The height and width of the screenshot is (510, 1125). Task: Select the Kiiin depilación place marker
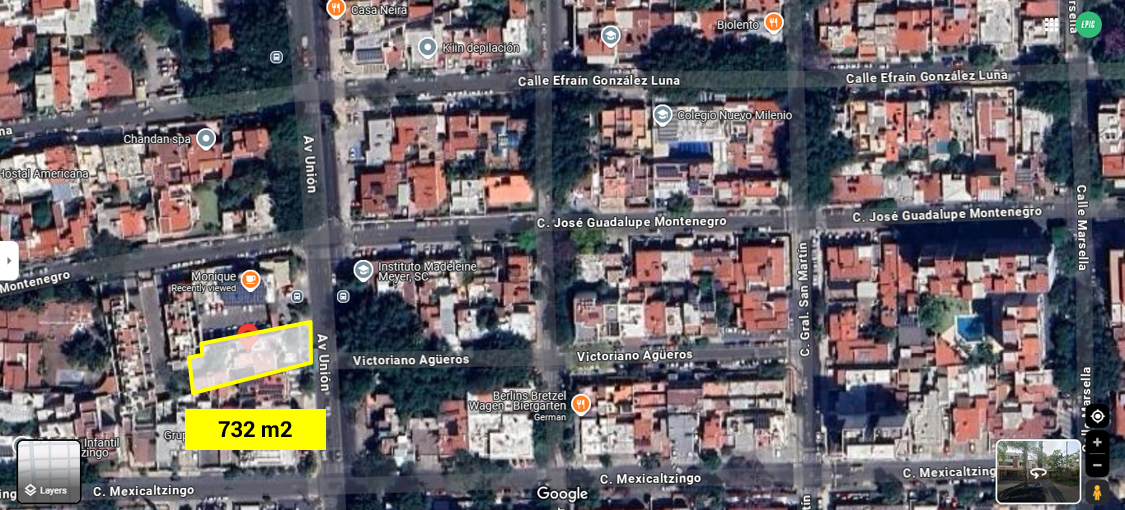click(x=427, y=48)
